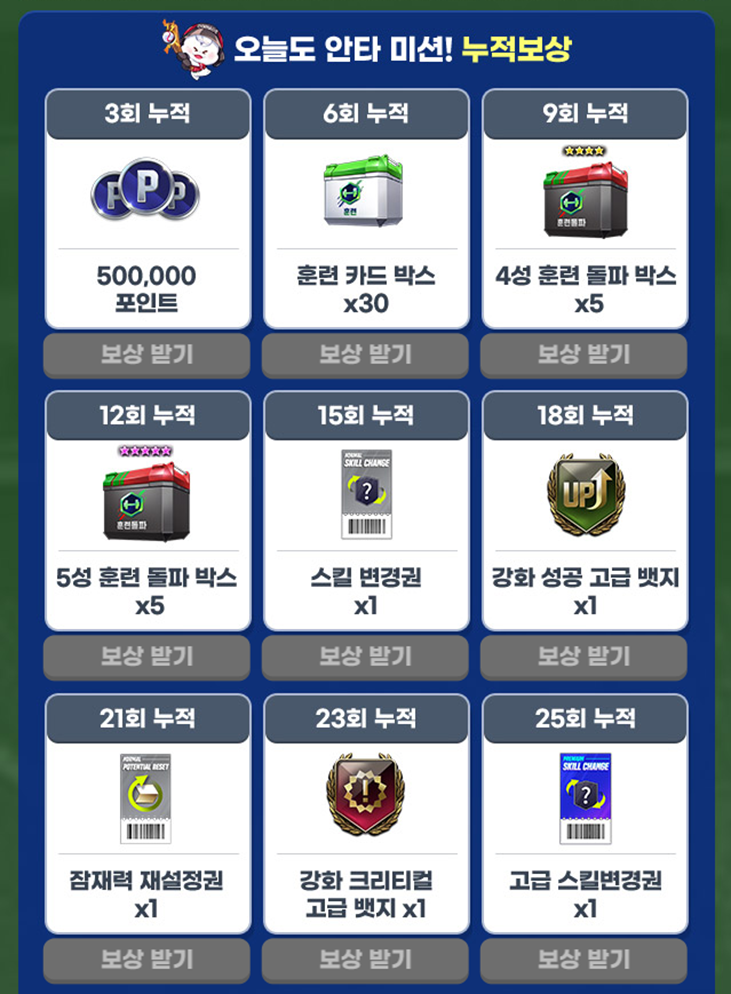This screenshot has width=731, height=994.
Task: Claim the 6회 누적 훈련 카드 박스 reward
Action: tap(365, 354)
